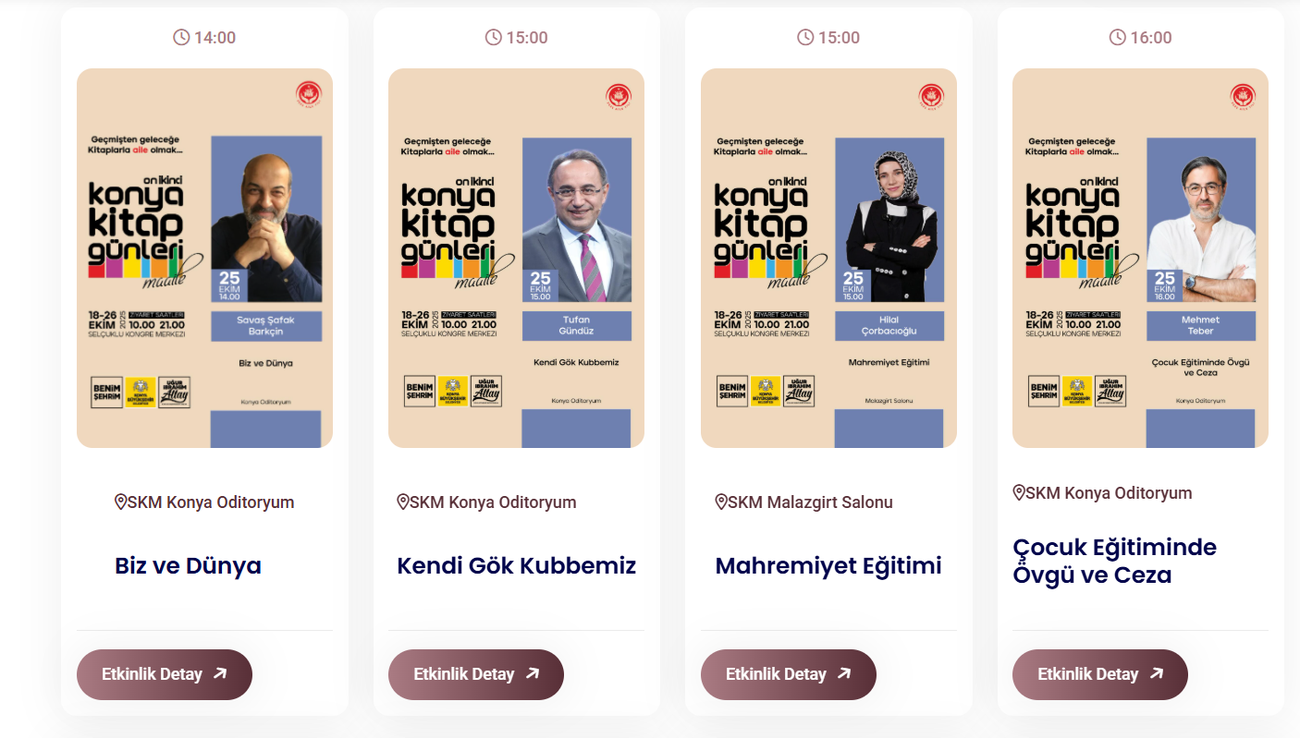
Task: Select the Hilal Çorbacıoğlu event poster
Action: point(828,258)
